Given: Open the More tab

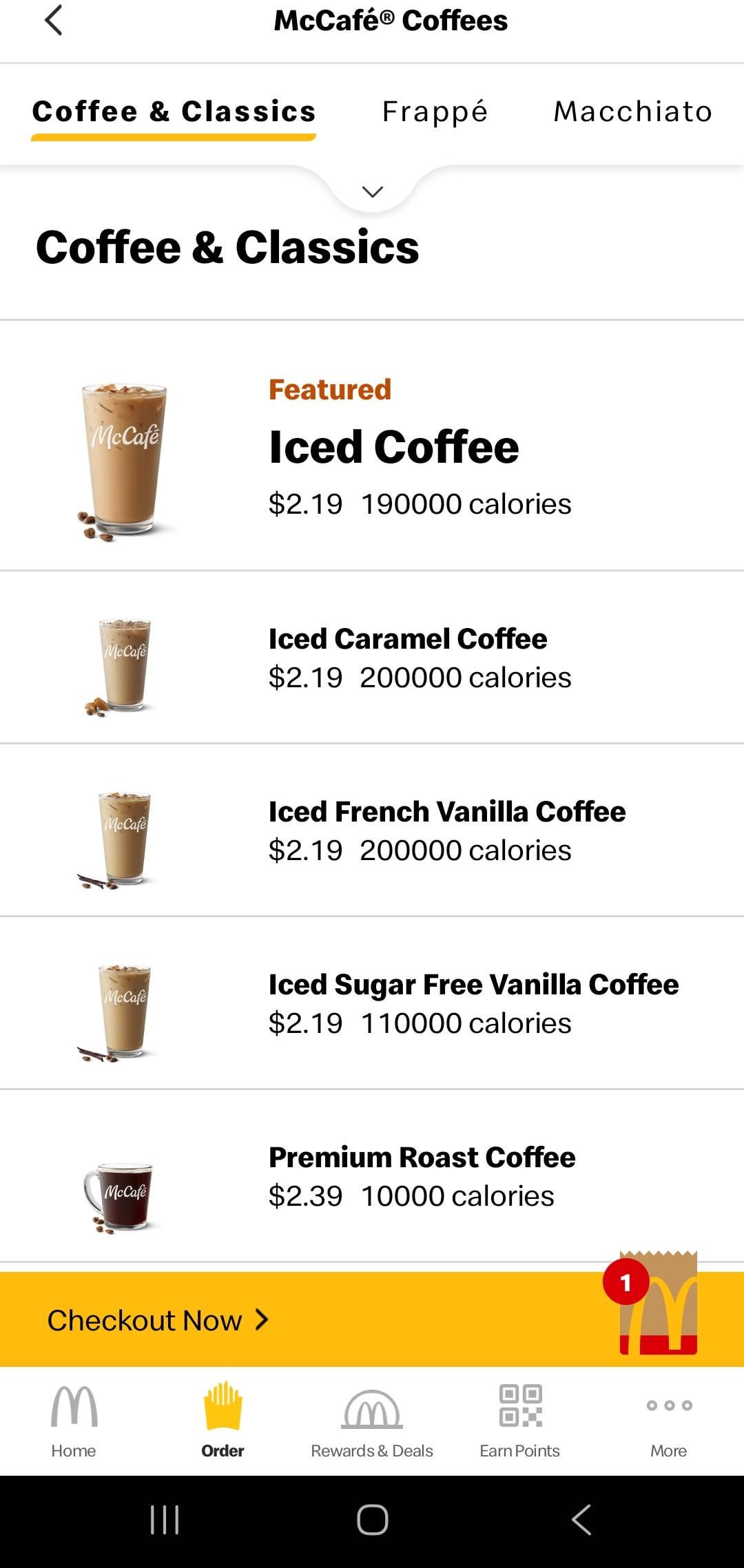Looking at the screenshot, I should (x=669, y=1420).
